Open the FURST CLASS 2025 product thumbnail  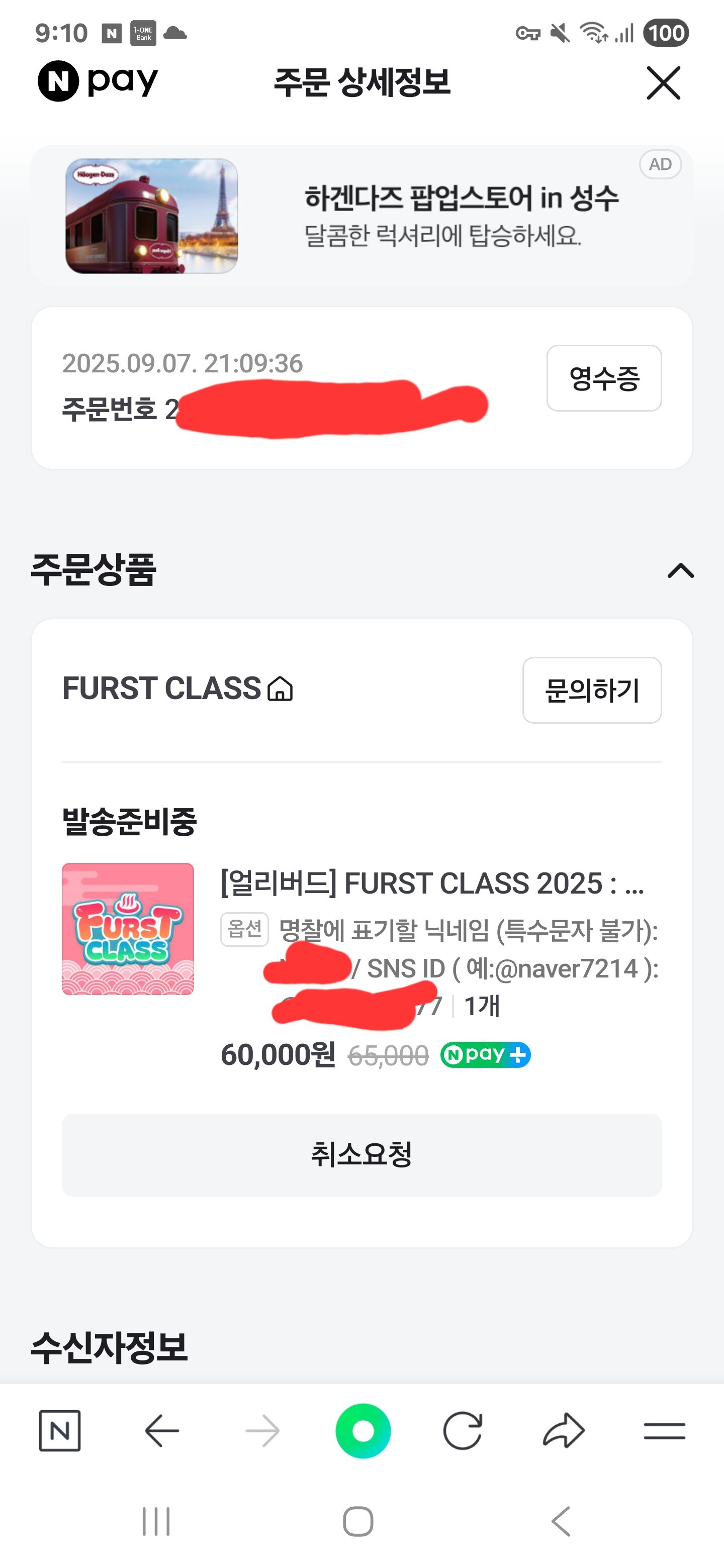[x=128, y=928]
